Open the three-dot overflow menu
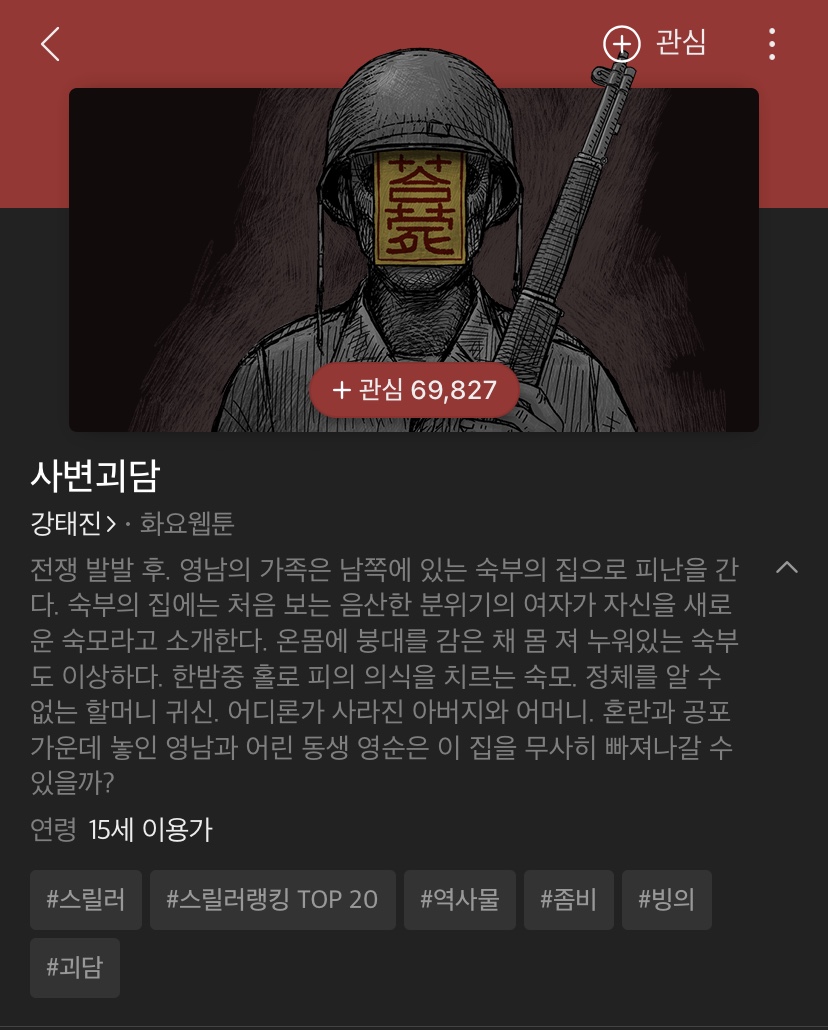This screenshot has height=1030, width=828. (771, 44)
